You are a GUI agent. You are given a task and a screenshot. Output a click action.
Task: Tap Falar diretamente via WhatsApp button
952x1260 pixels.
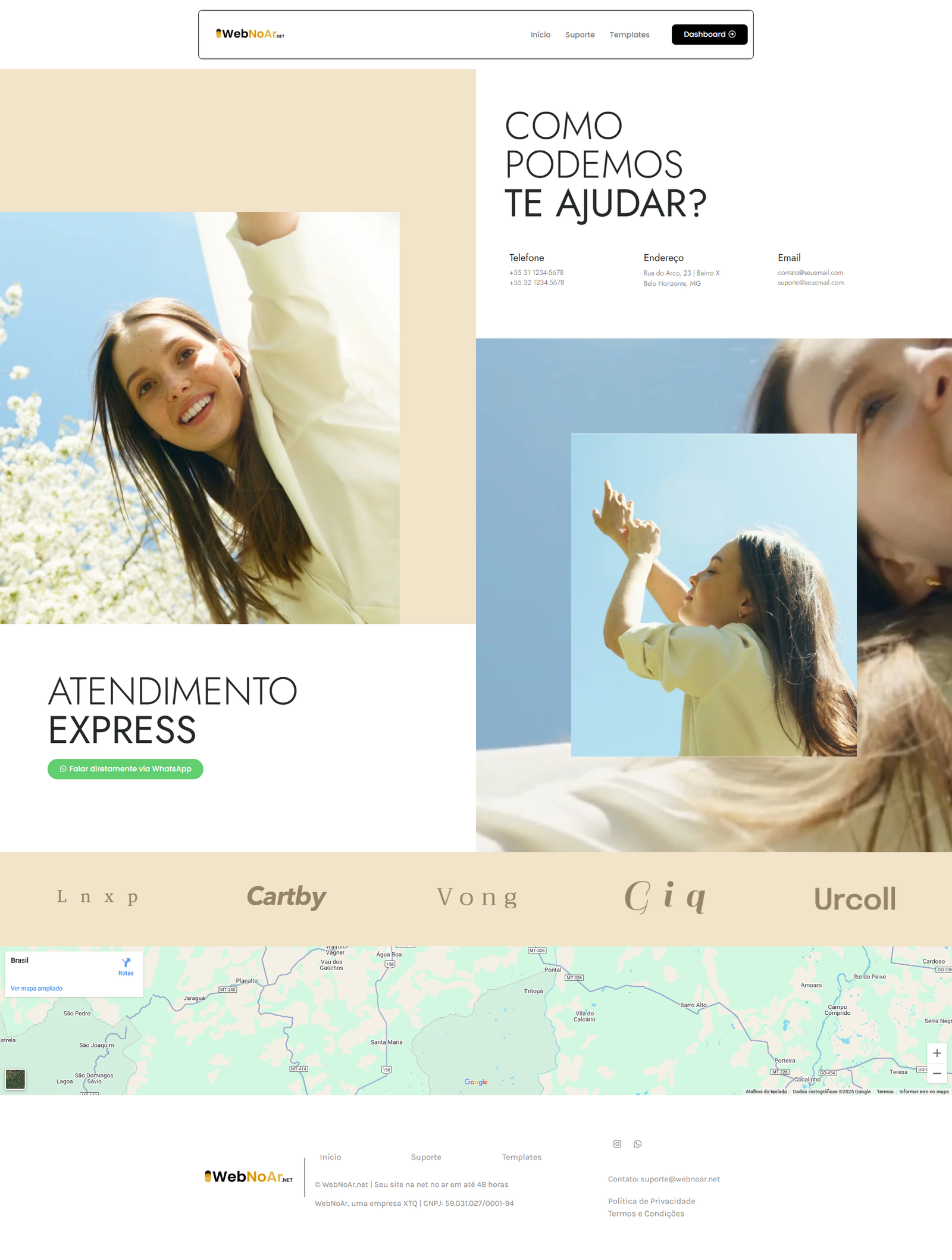[126, 769]
